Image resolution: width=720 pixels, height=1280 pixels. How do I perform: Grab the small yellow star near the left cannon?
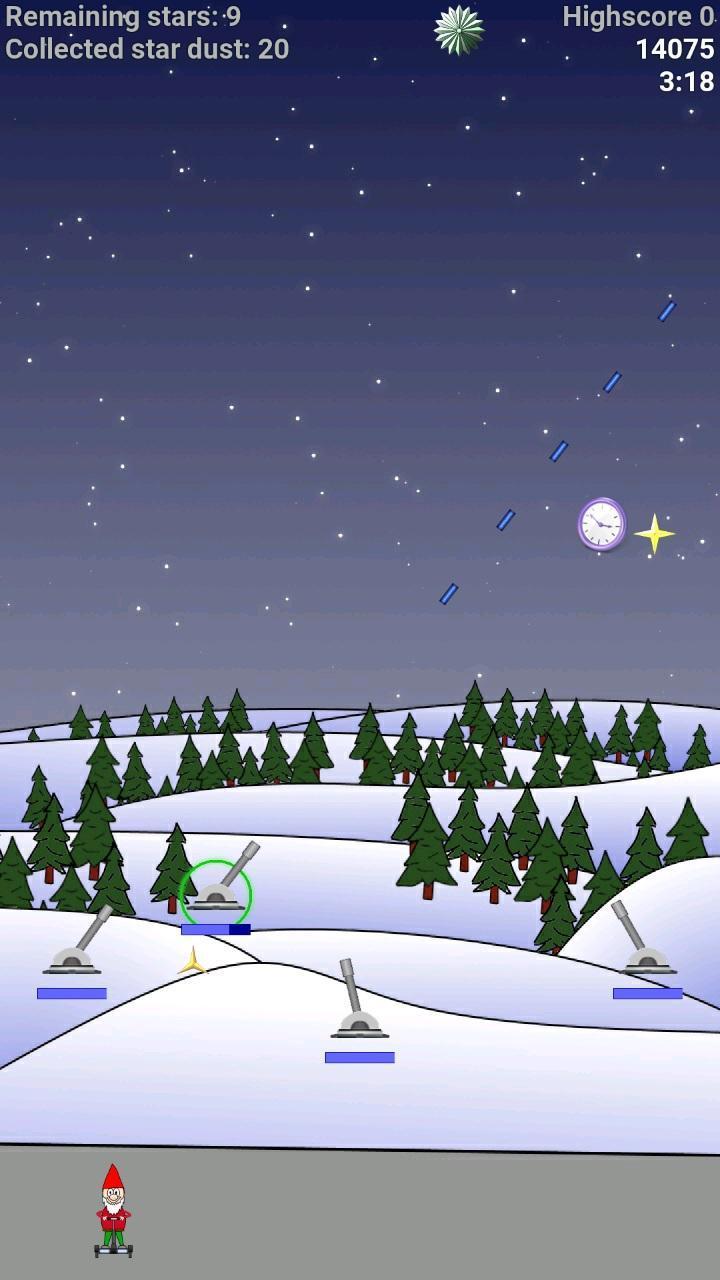pos(193,962)
